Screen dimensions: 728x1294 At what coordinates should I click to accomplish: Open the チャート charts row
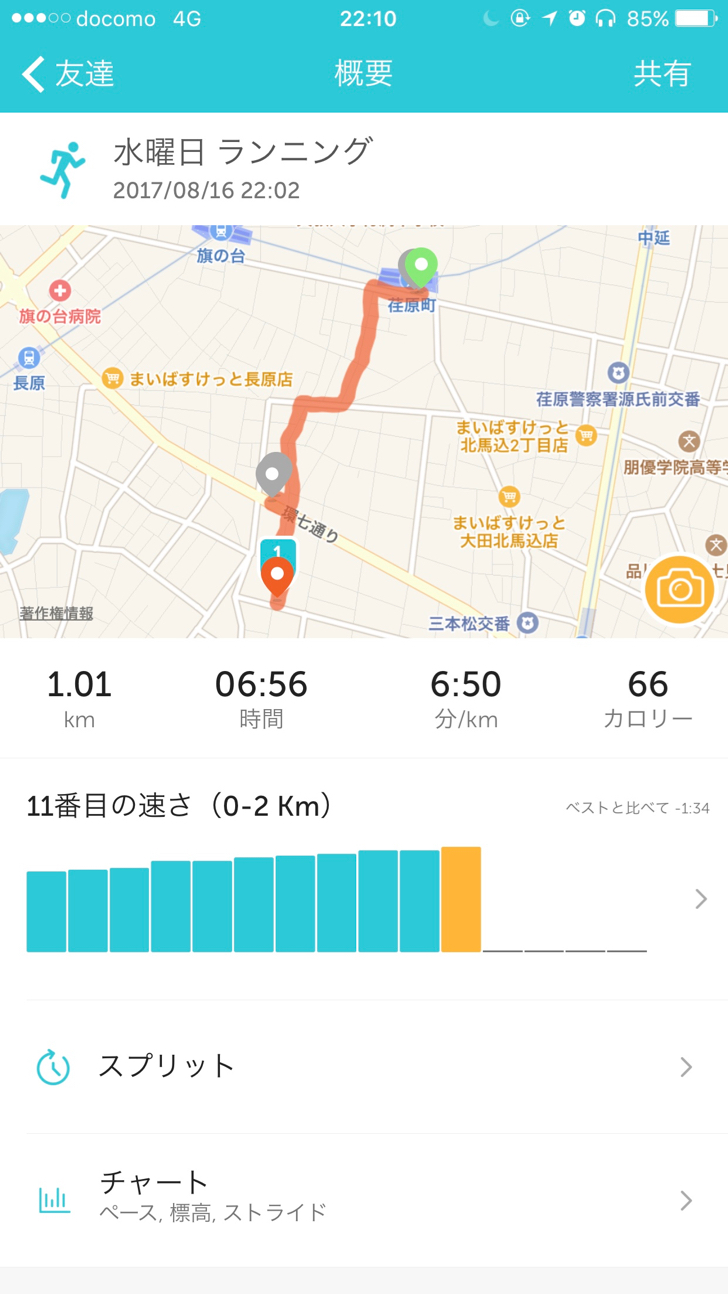pyautogui.click(x=364, y=1200)
